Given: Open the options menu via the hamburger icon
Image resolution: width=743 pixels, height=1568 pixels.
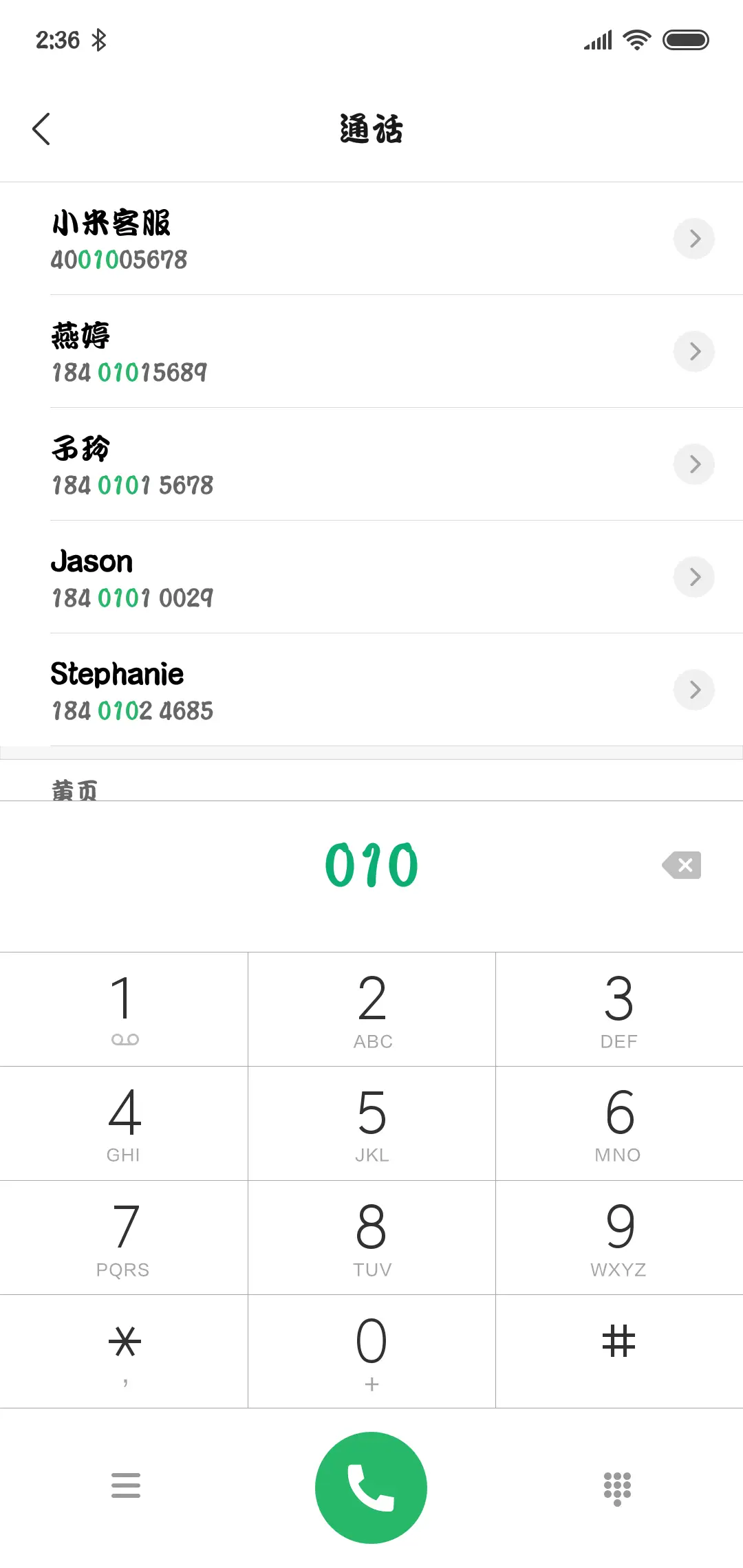Looking at the screenshot, I should pyautogui.click(x=125, y=1485).
